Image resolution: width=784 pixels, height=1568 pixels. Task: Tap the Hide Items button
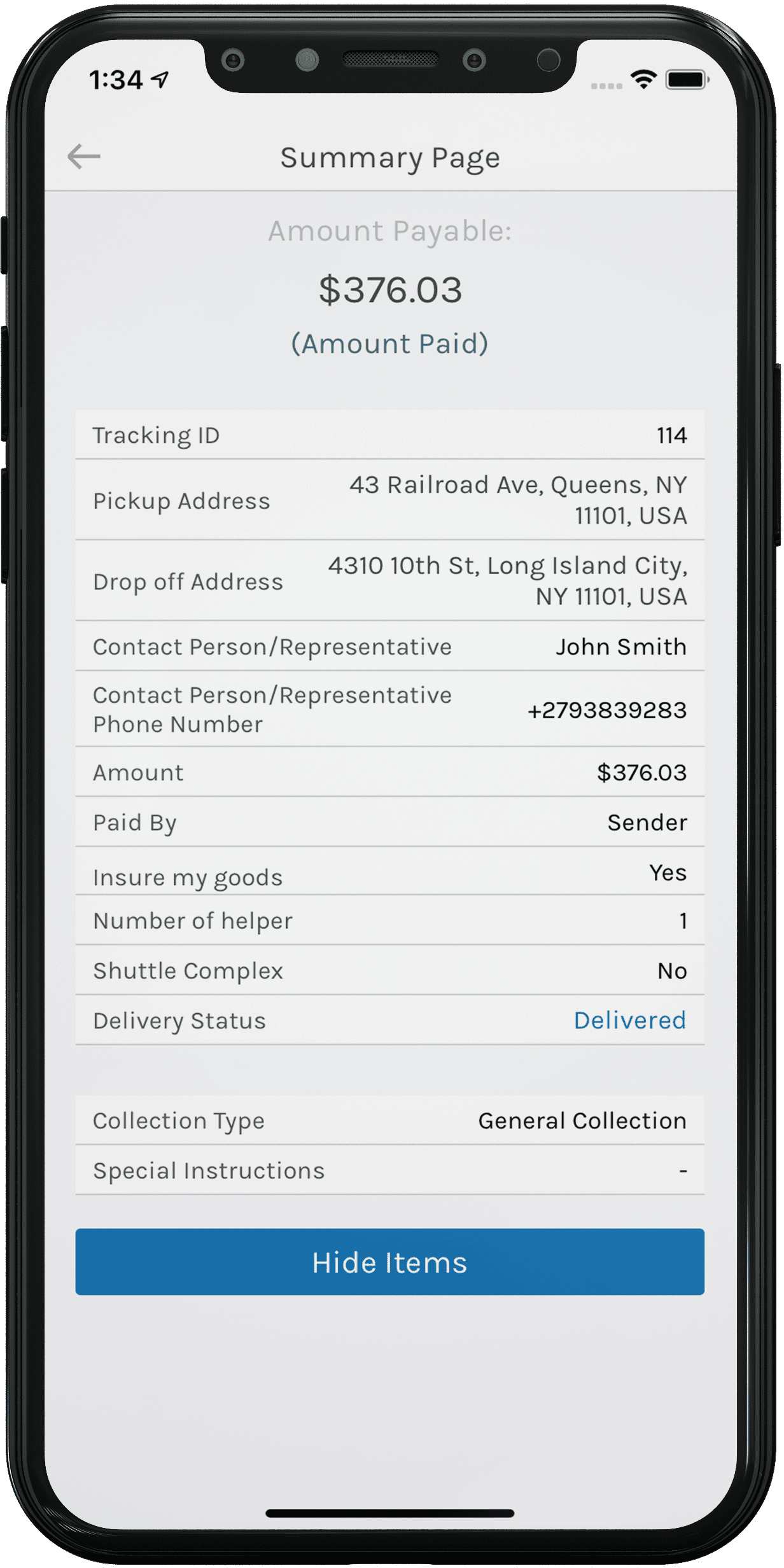[389, 1262]
